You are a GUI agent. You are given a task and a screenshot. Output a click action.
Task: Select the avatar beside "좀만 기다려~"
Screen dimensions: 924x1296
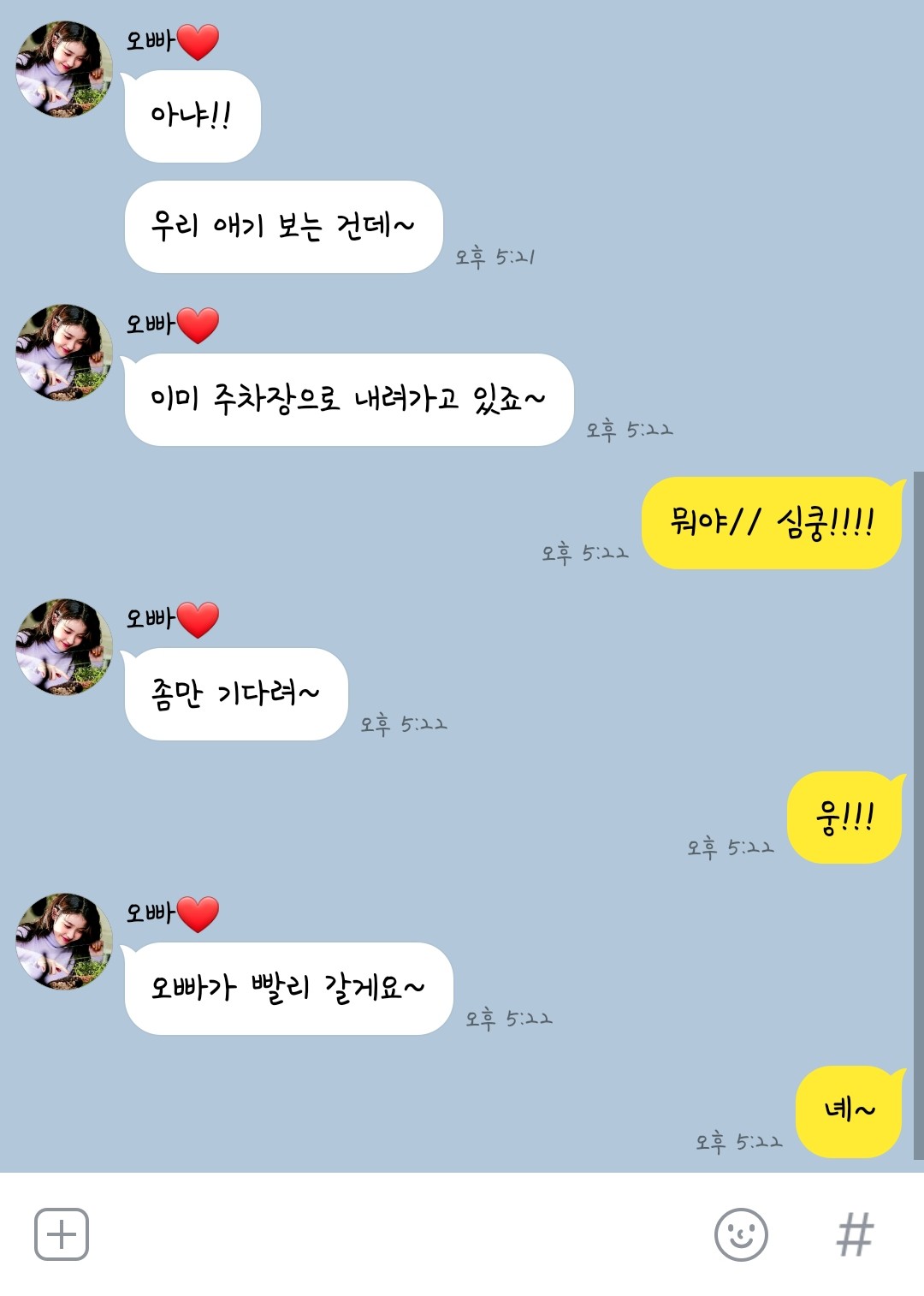click(64, 646)
